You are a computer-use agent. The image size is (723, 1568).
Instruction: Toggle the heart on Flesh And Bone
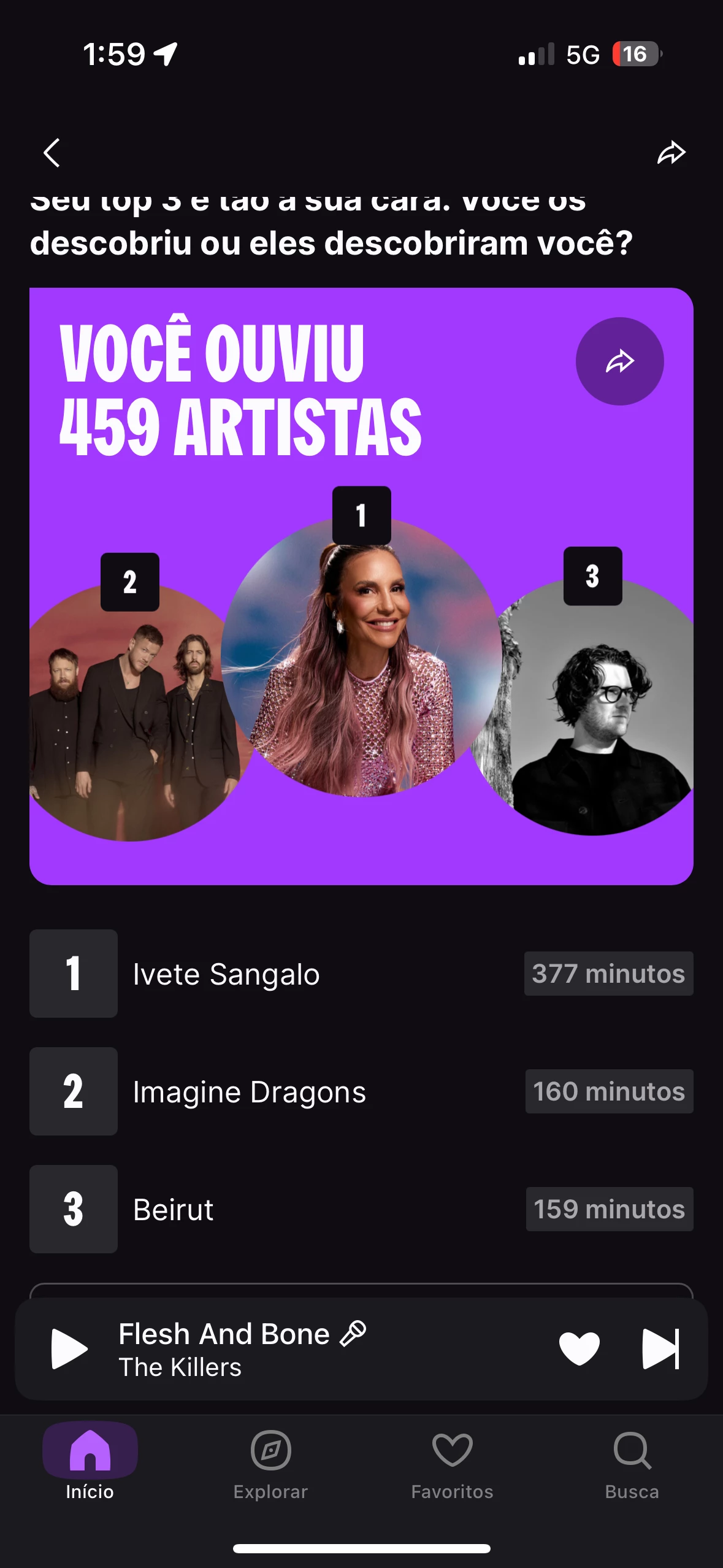[579, 1348]
